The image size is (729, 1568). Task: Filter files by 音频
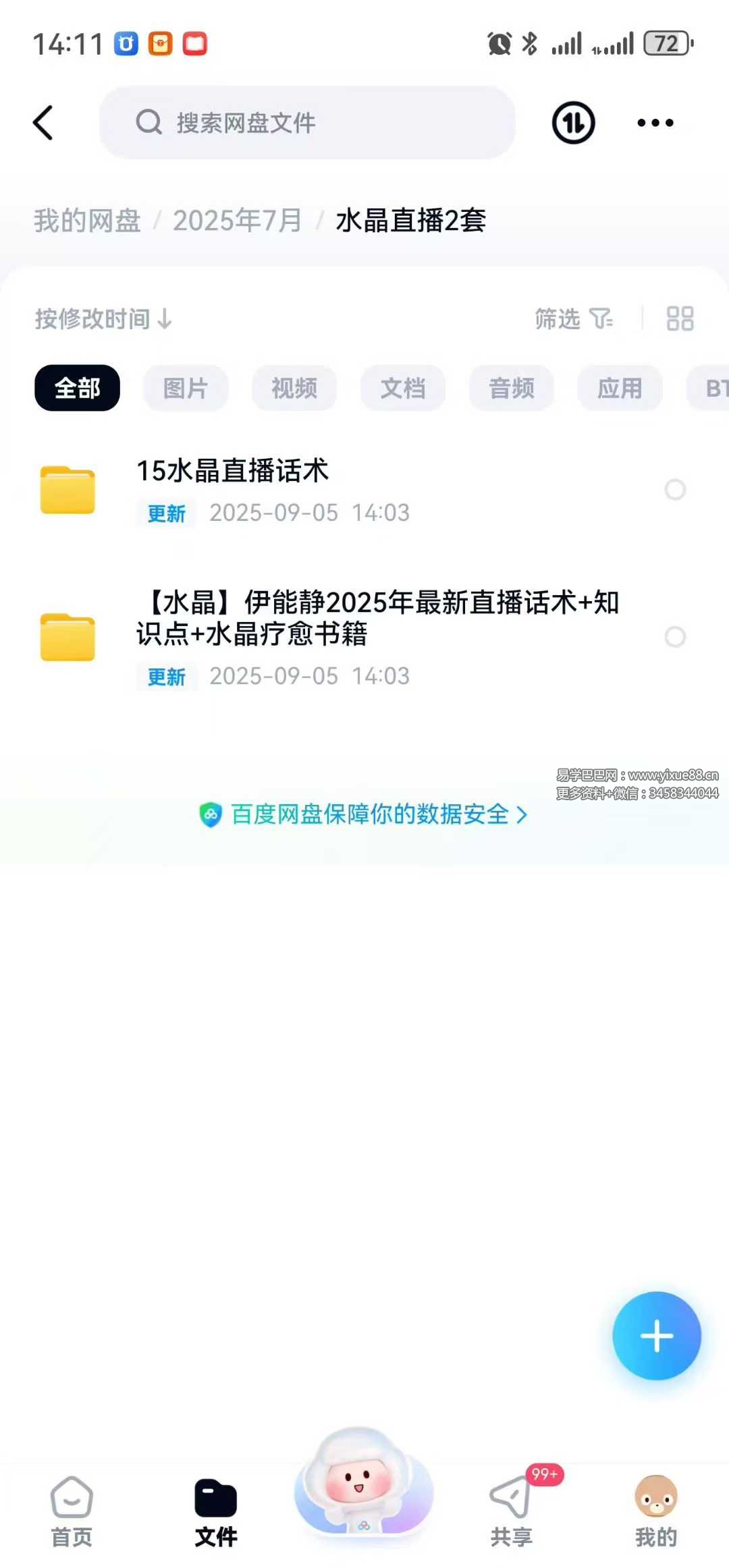point(512,388)
